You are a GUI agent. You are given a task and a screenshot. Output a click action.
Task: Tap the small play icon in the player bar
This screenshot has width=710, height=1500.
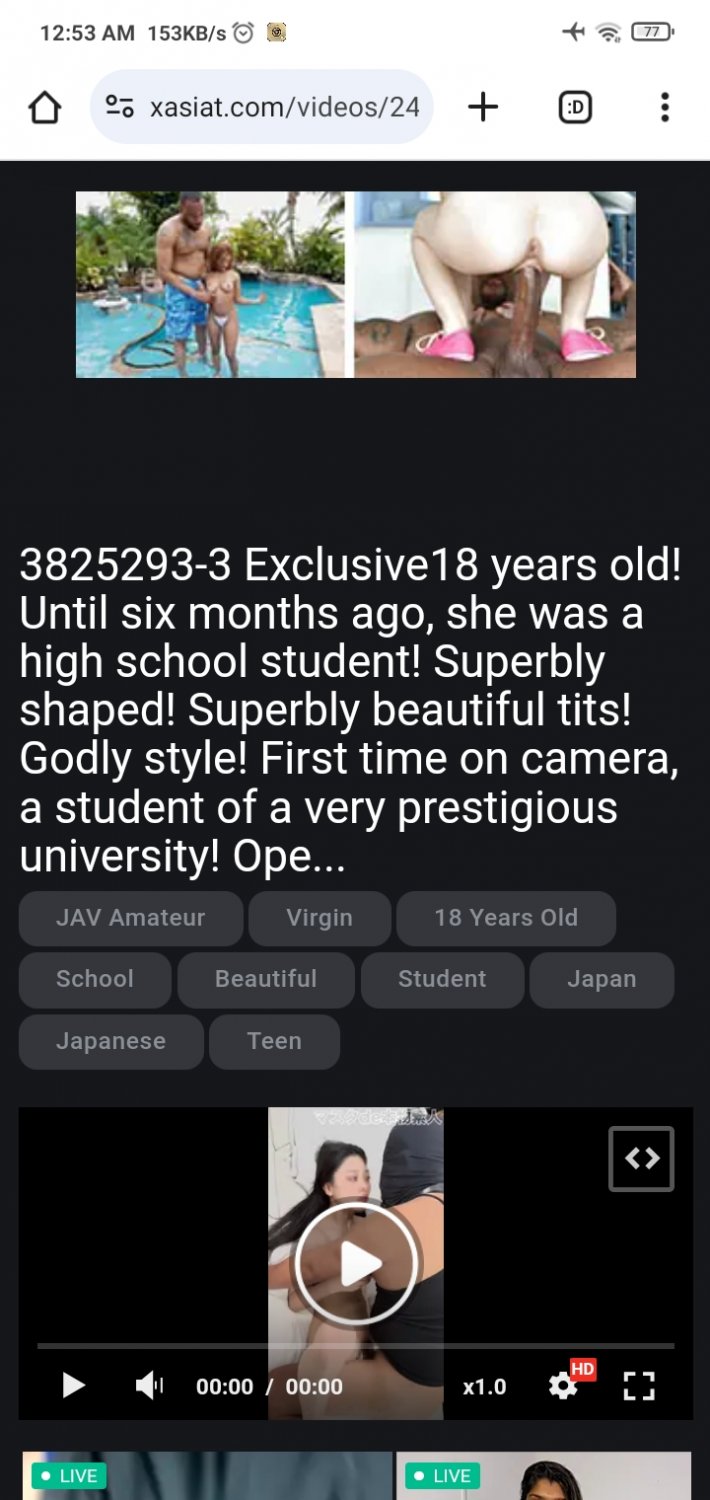click(x=73, y=1386)
